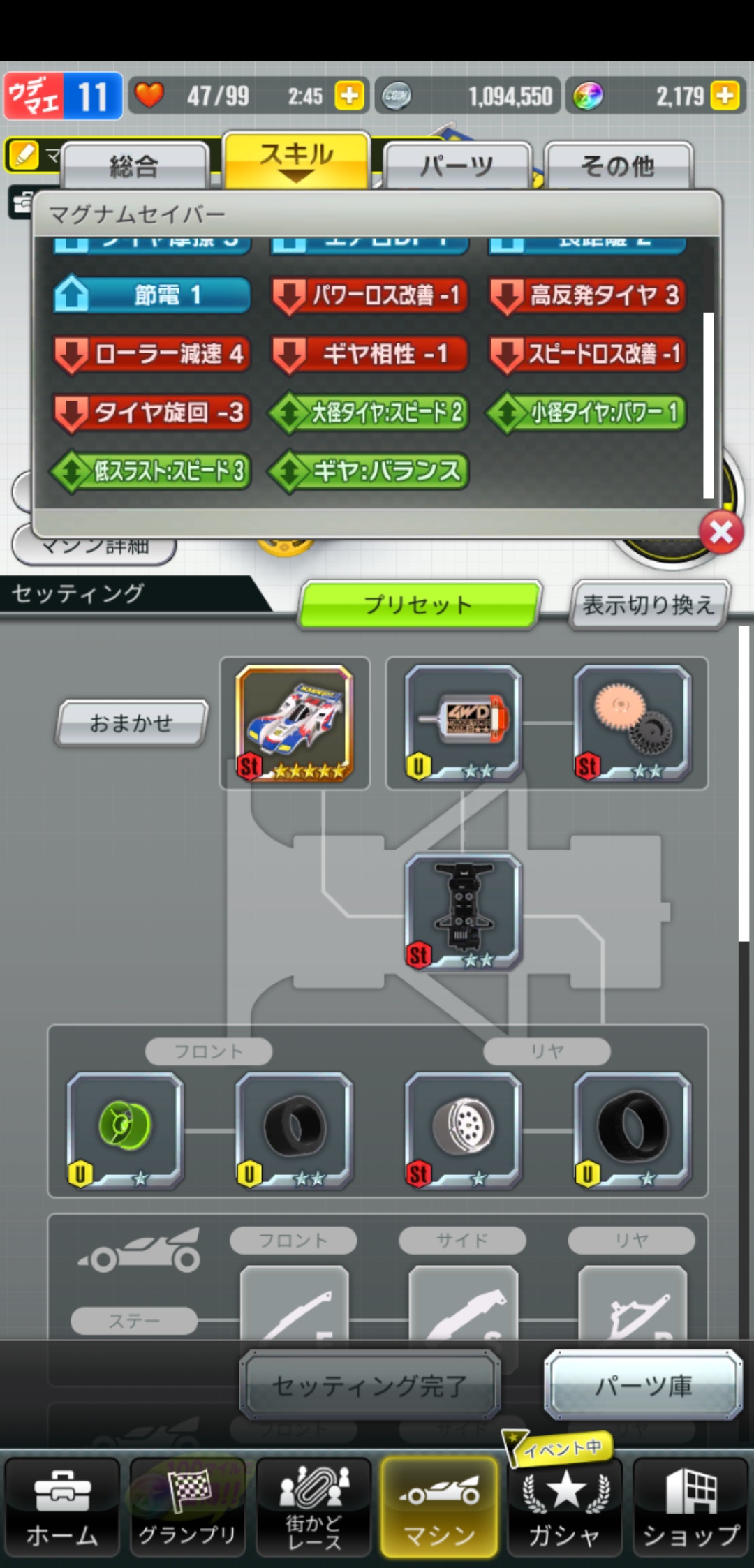This screenshot has width=754, height=1568.
Task: Select the gear part slot
Action: tap(633, 723)
